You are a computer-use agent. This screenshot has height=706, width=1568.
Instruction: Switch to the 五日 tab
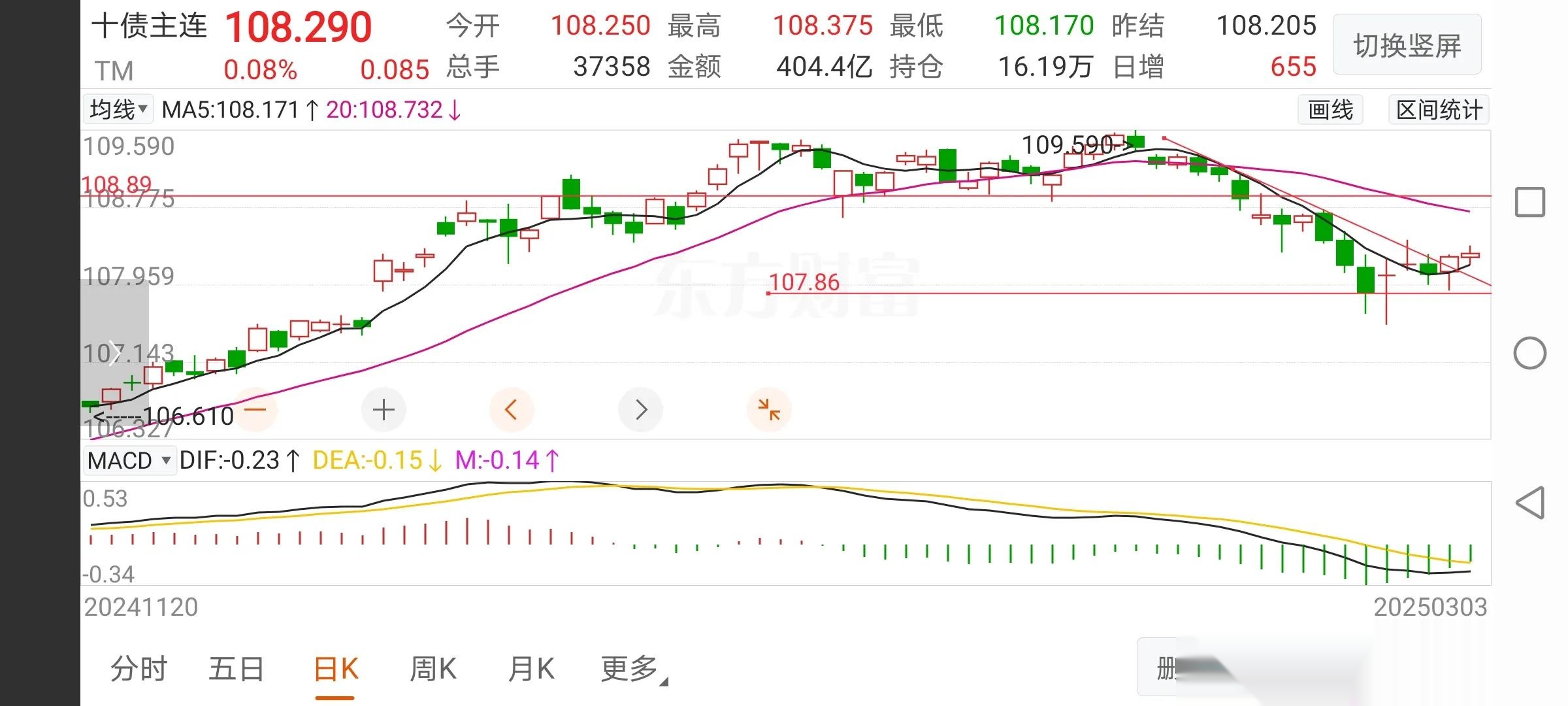[x=236, y=669]
